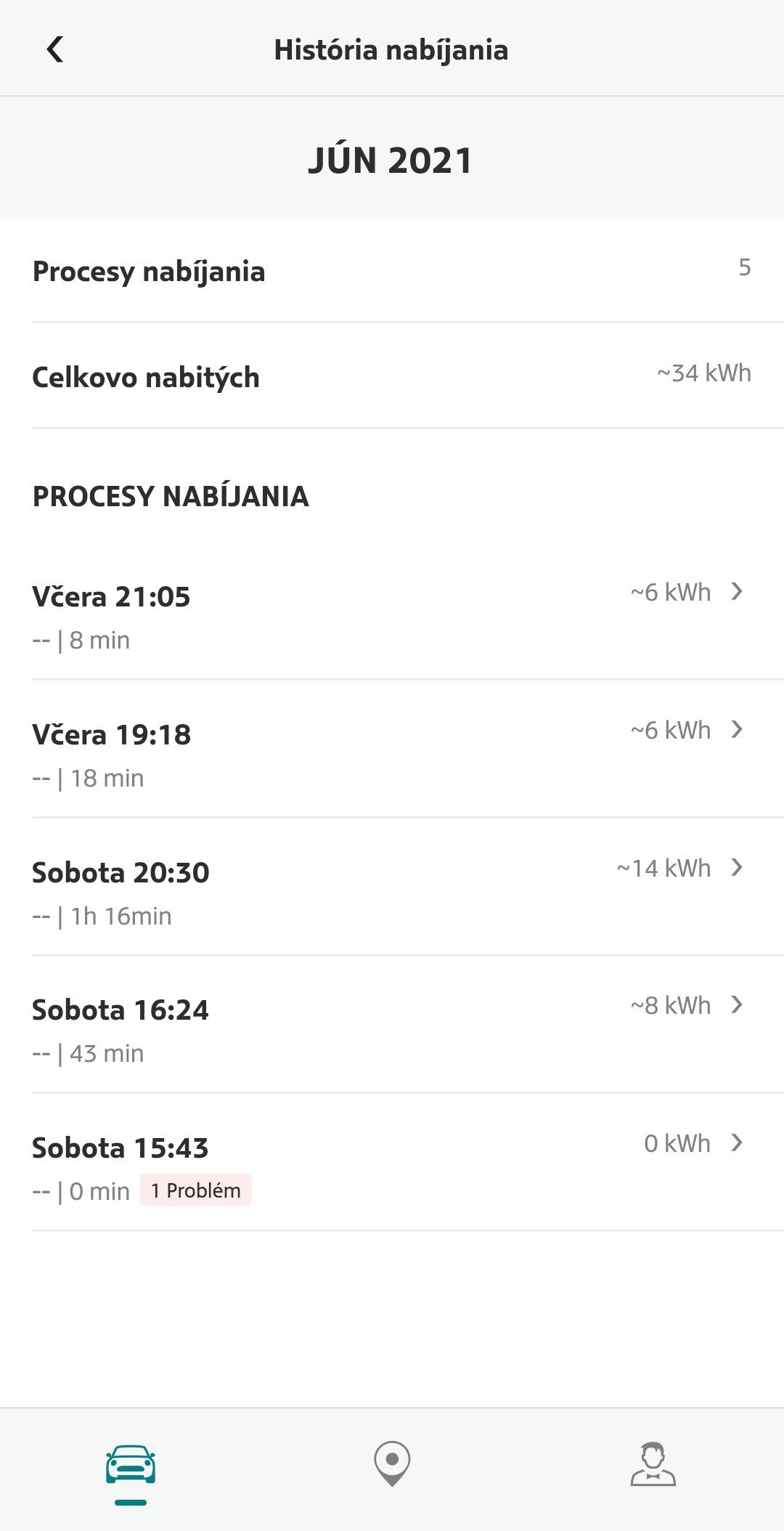784x1531 pixels.
Task: Switch to the map location tab
Action: point(392,1463)
